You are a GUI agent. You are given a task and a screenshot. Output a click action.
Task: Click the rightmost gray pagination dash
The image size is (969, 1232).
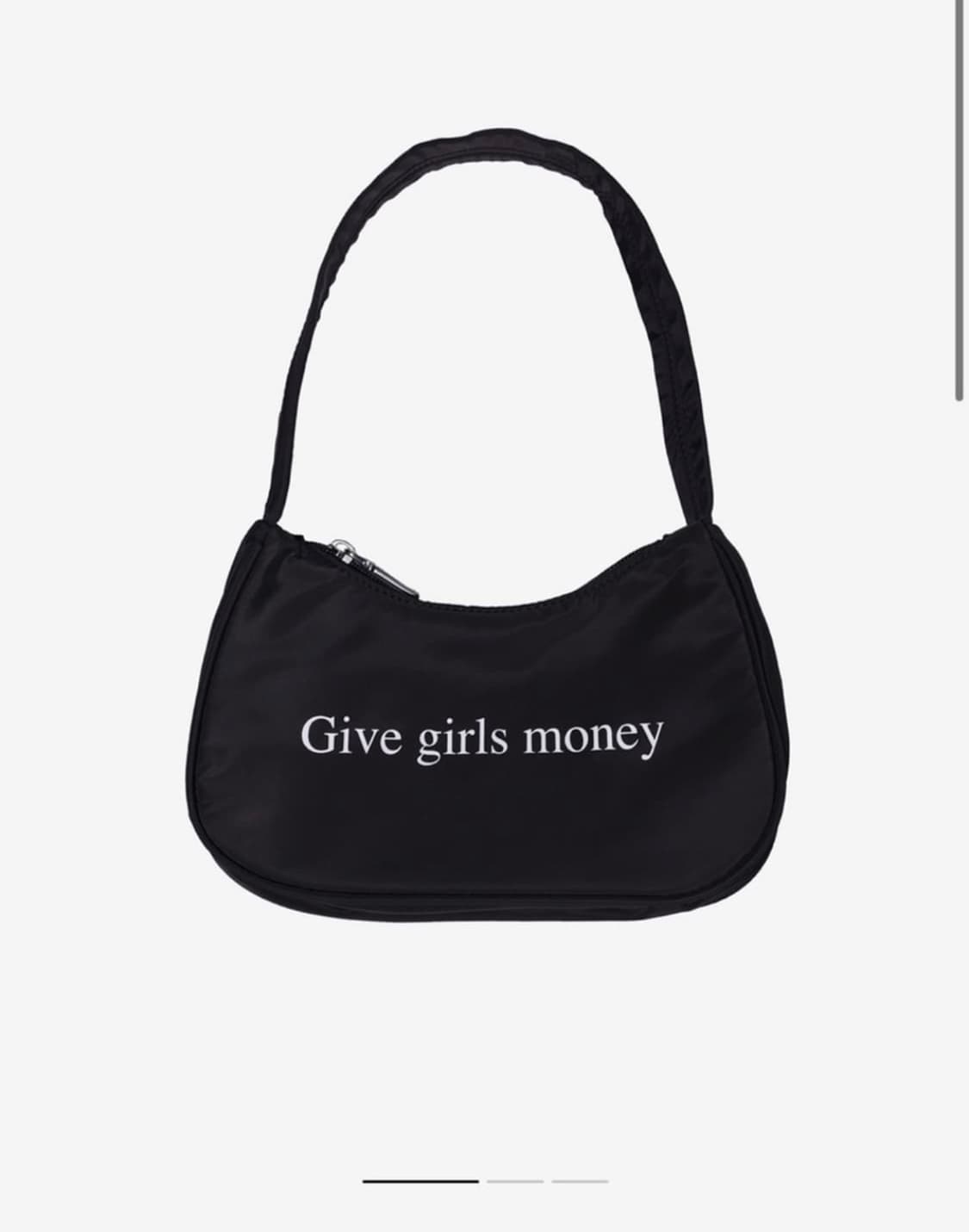pos(579,1181)
